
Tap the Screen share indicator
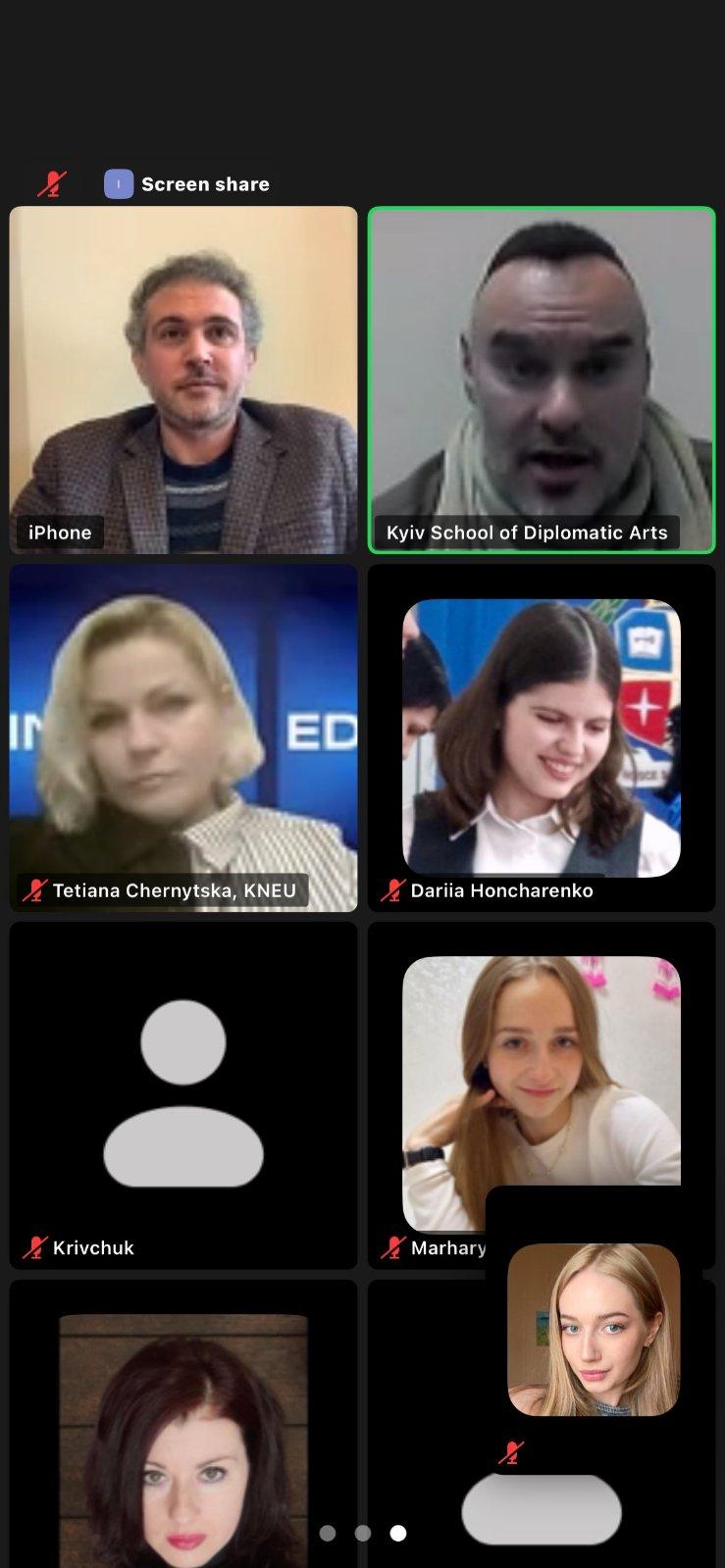point(187,184)
